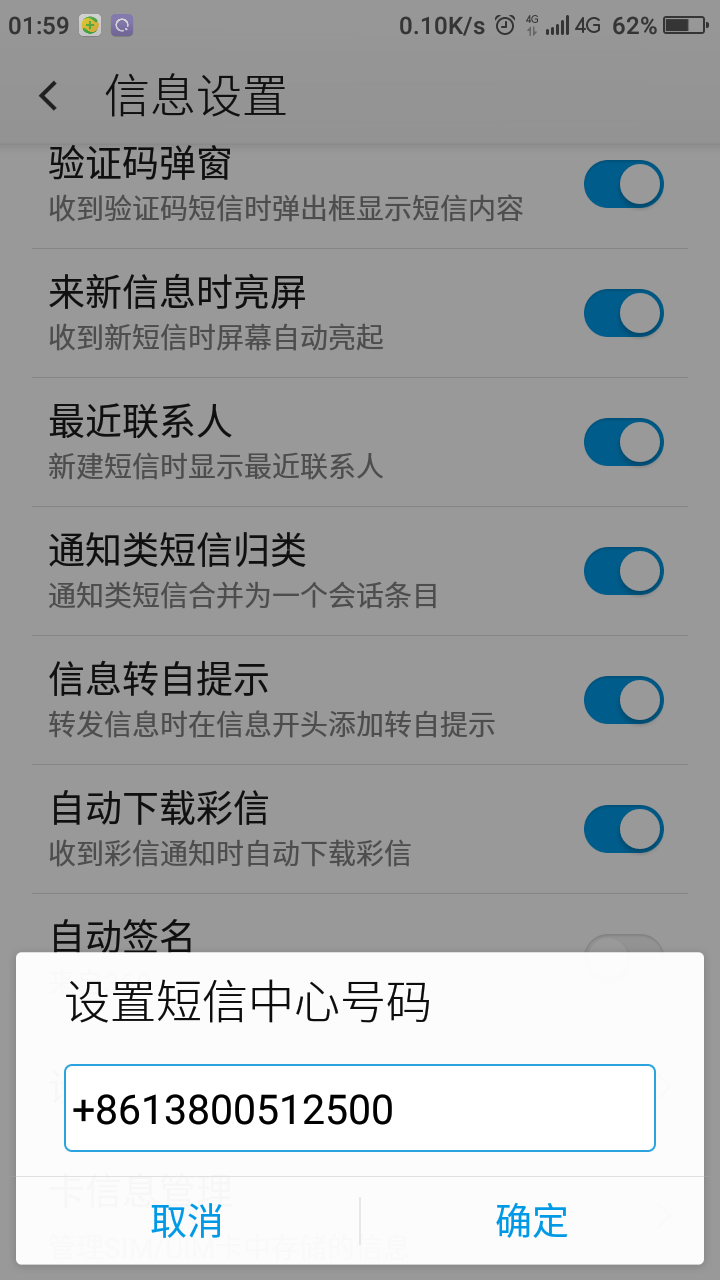
Task: Confirm the number with 确定
Action: [531, 1221]
